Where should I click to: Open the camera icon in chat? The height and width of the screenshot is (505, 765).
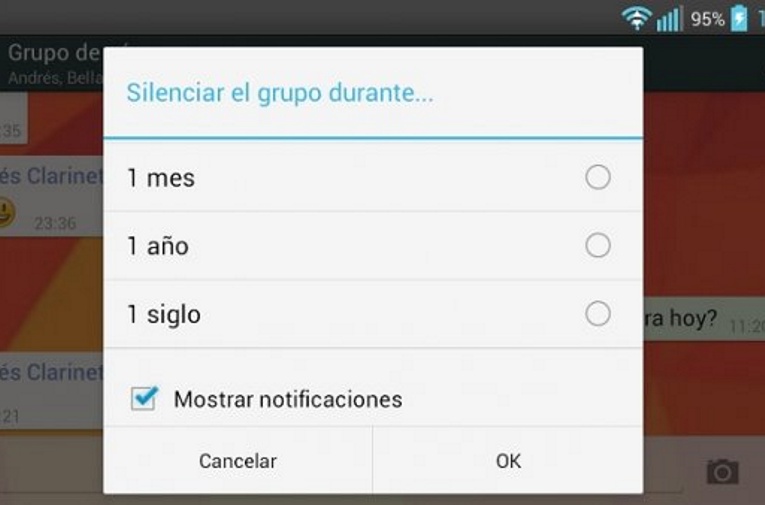pos(722,472)
